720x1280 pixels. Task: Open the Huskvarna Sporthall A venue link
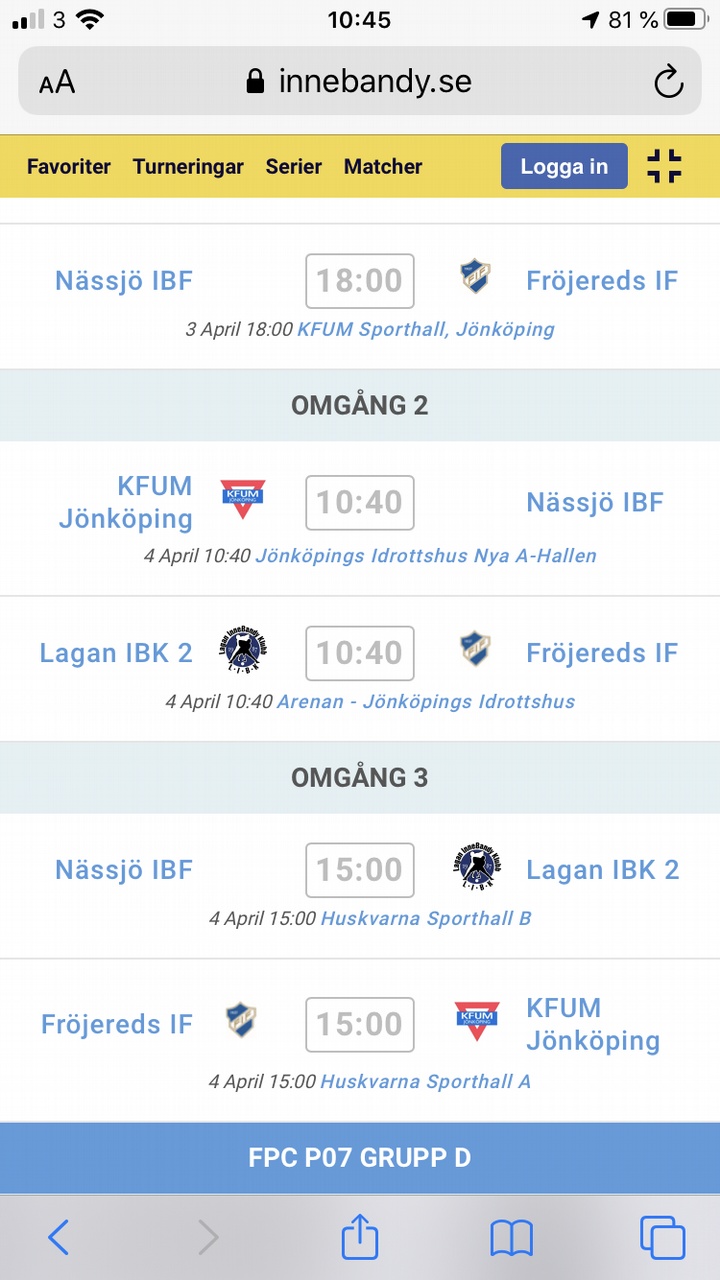click(x=425, y=1081)
